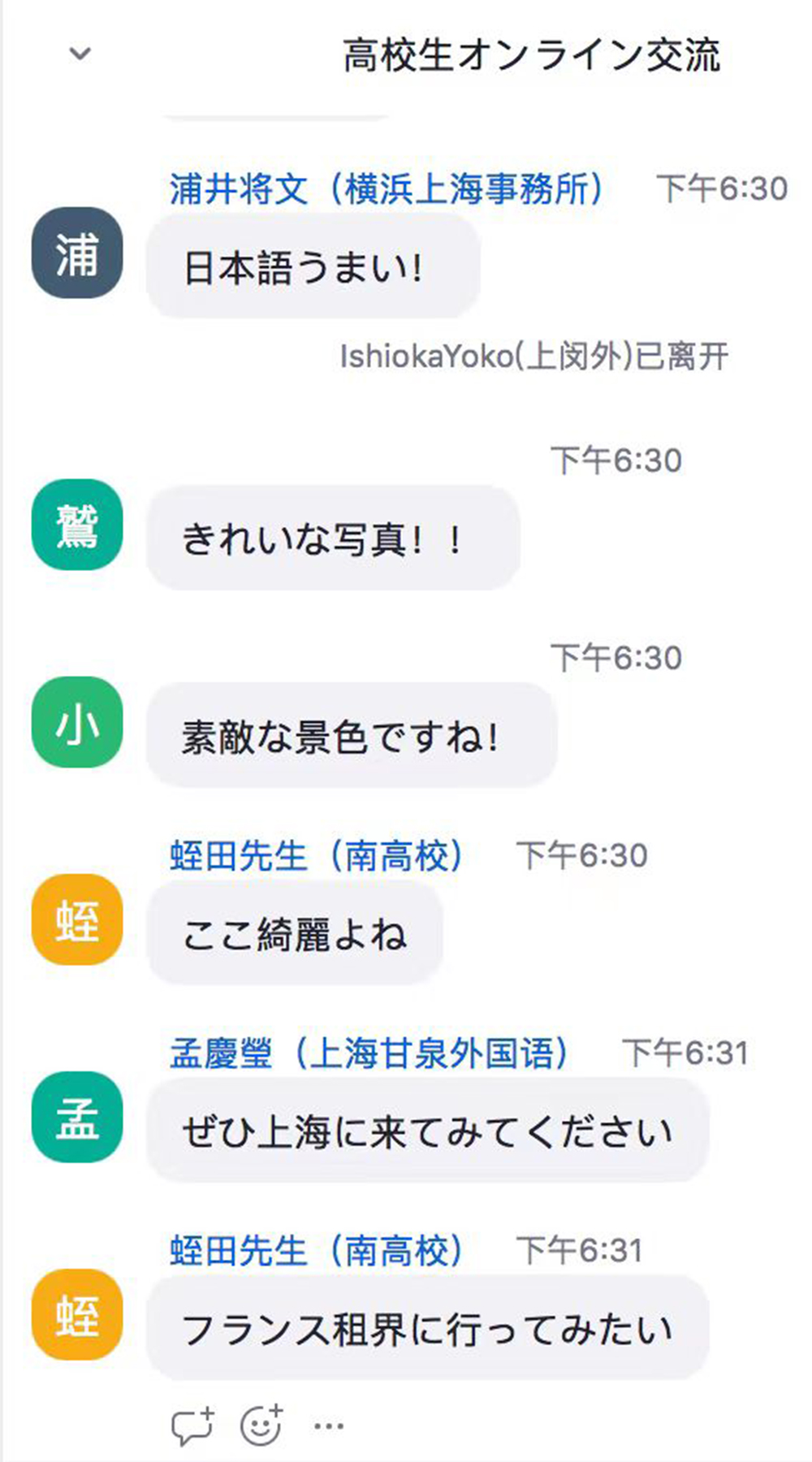Open sender name 孟慶瑩（上海甘泉外国语）

click(x=369, y=1053)
